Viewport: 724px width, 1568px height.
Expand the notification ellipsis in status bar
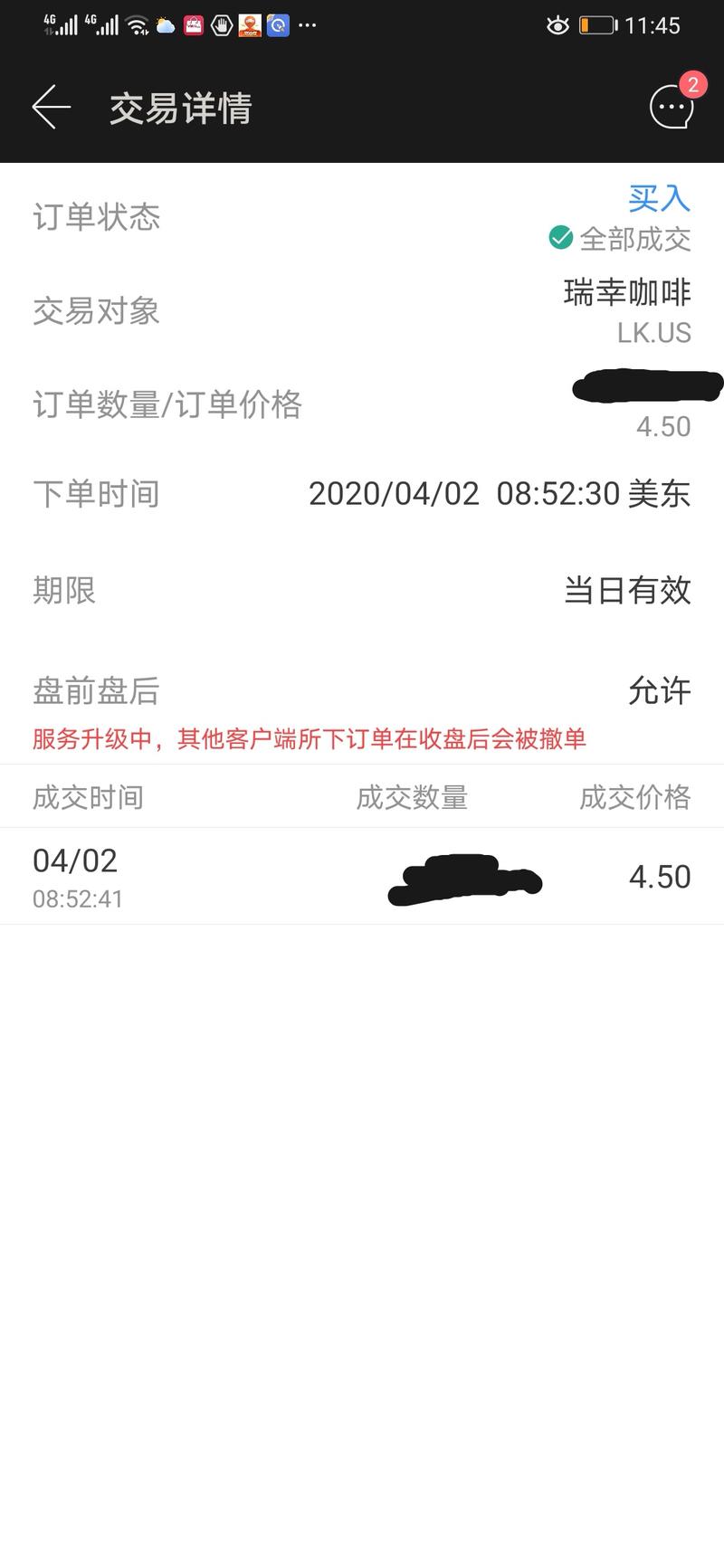tap(308, 26)
